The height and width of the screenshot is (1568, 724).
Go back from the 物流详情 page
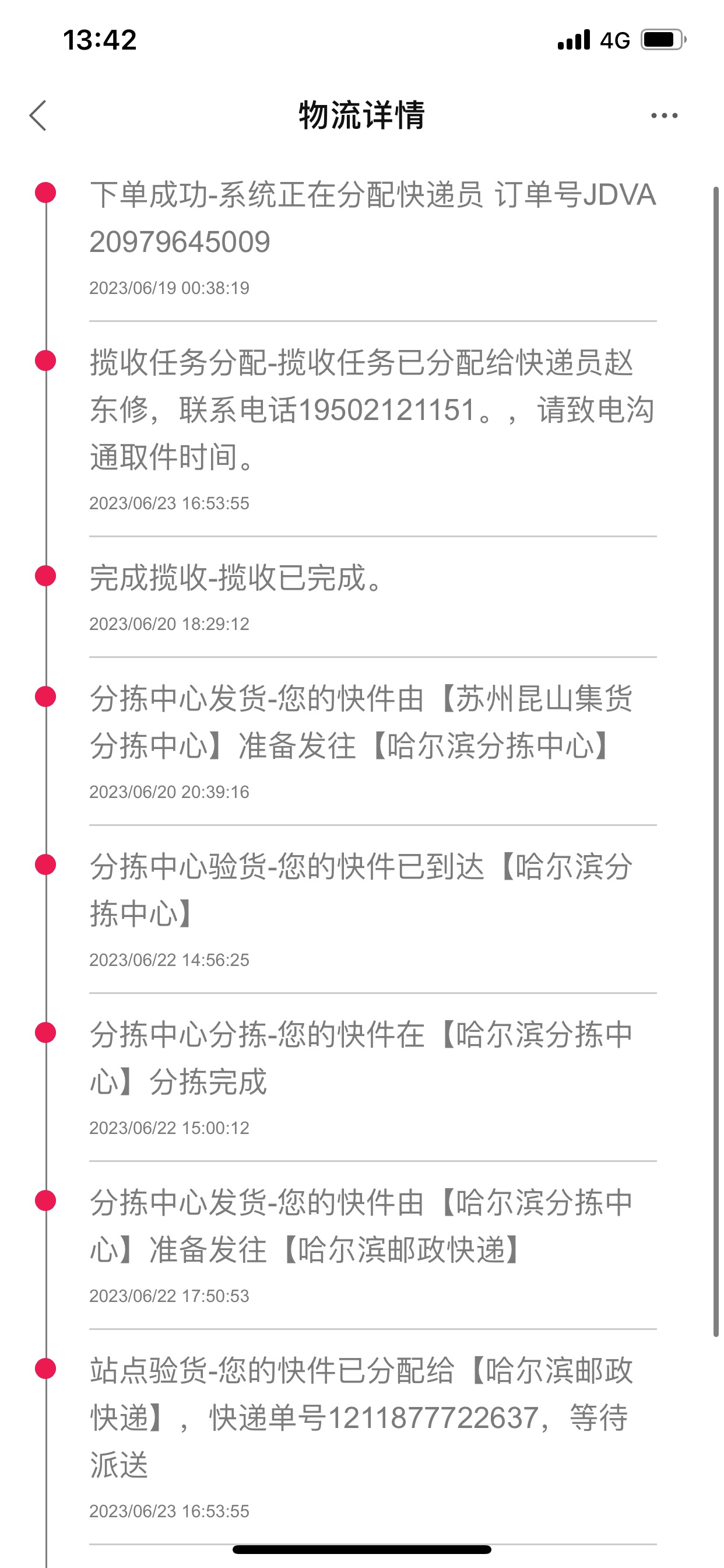point(38,116)
